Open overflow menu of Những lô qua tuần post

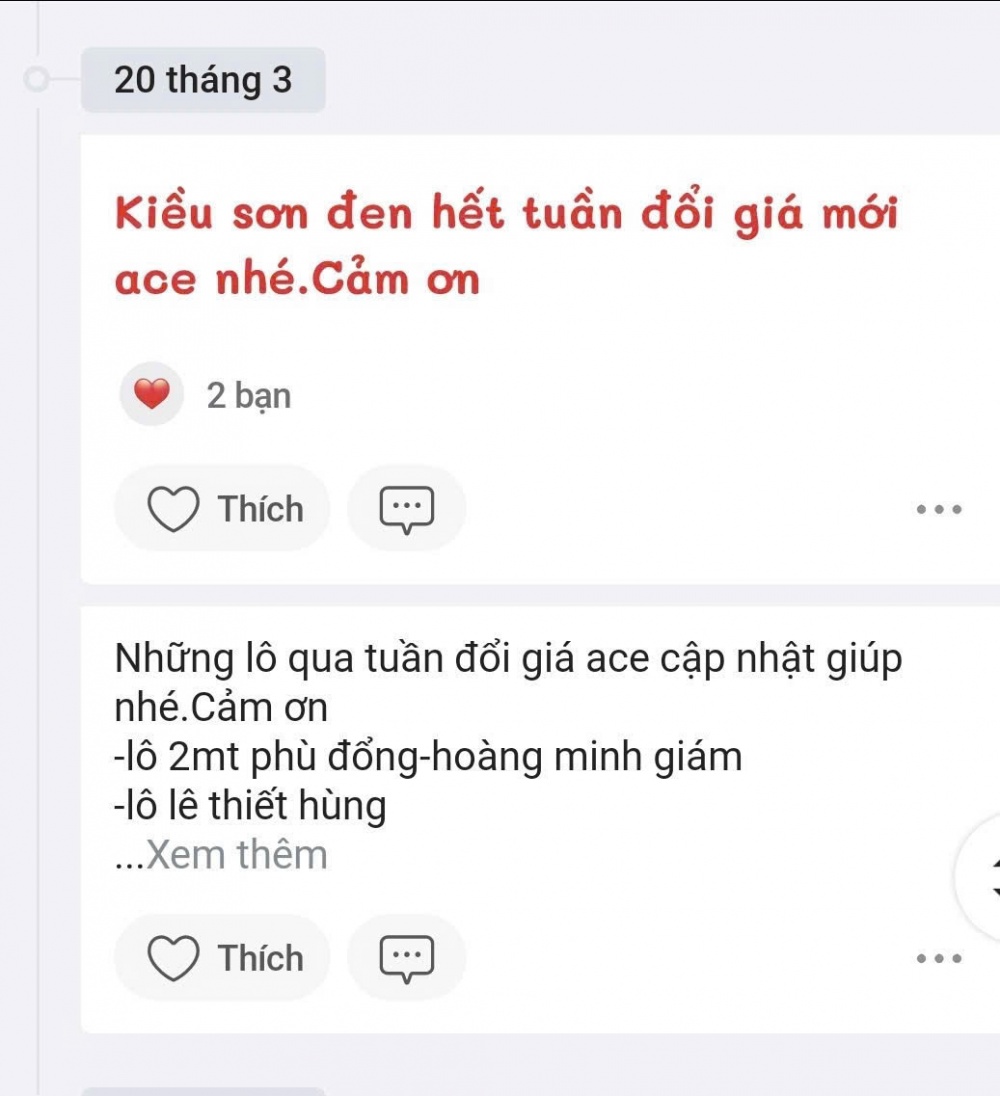pos(939,958)
